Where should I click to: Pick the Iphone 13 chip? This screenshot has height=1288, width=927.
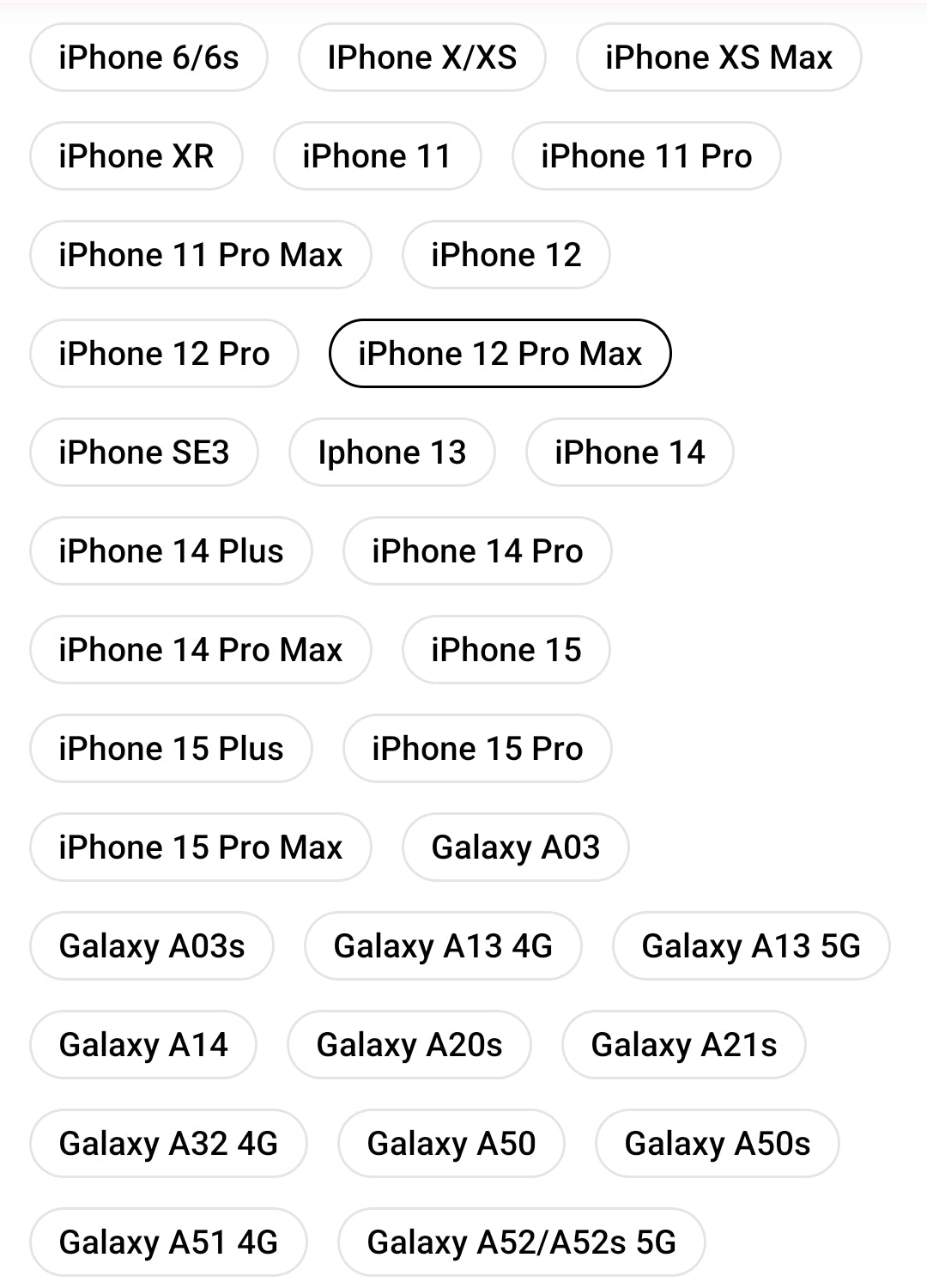point(391,453)
